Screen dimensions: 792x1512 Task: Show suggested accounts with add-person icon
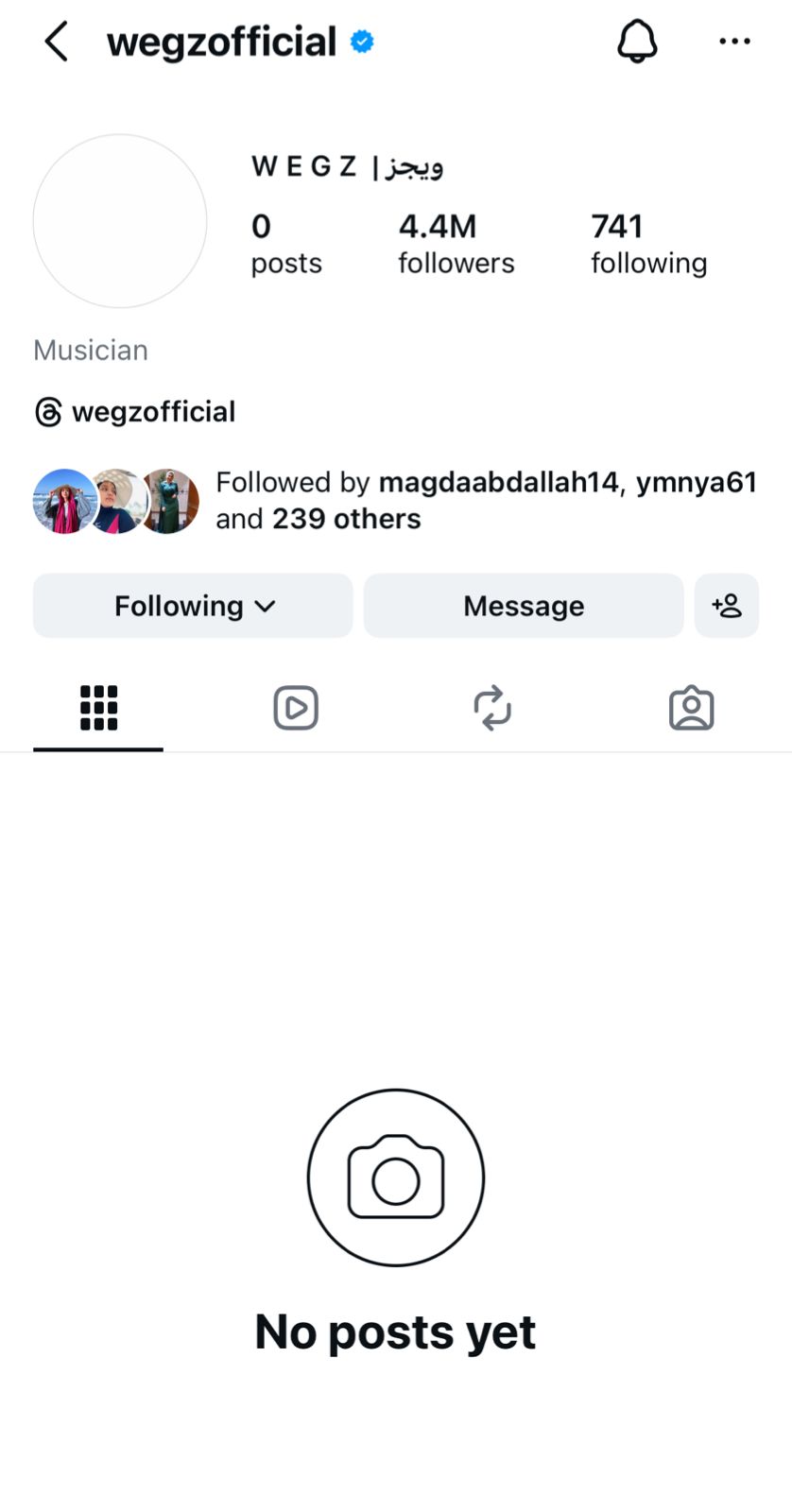coord(726,606)
